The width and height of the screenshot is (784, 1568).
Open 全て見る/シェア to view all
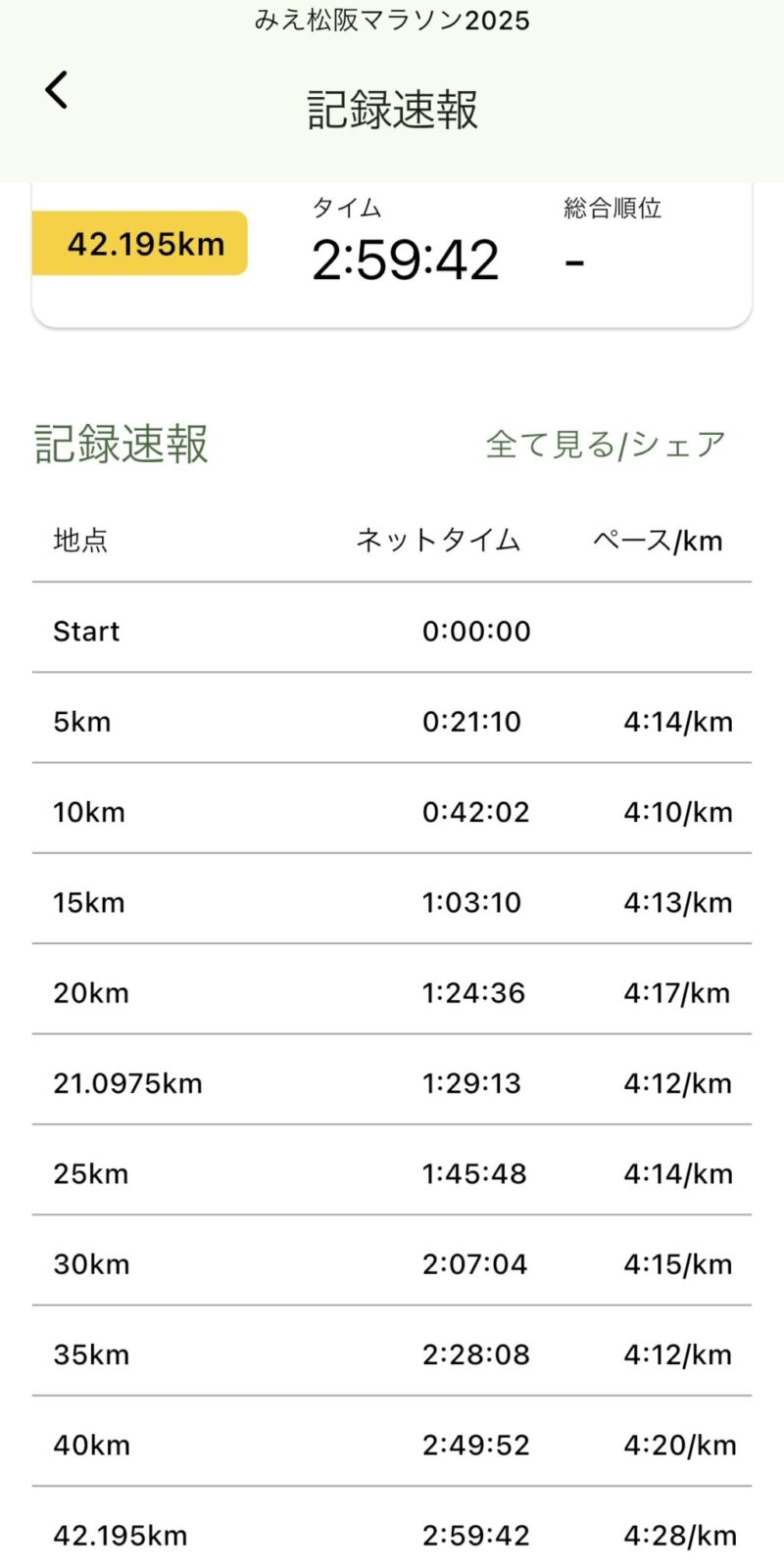[x=605, y=445]
